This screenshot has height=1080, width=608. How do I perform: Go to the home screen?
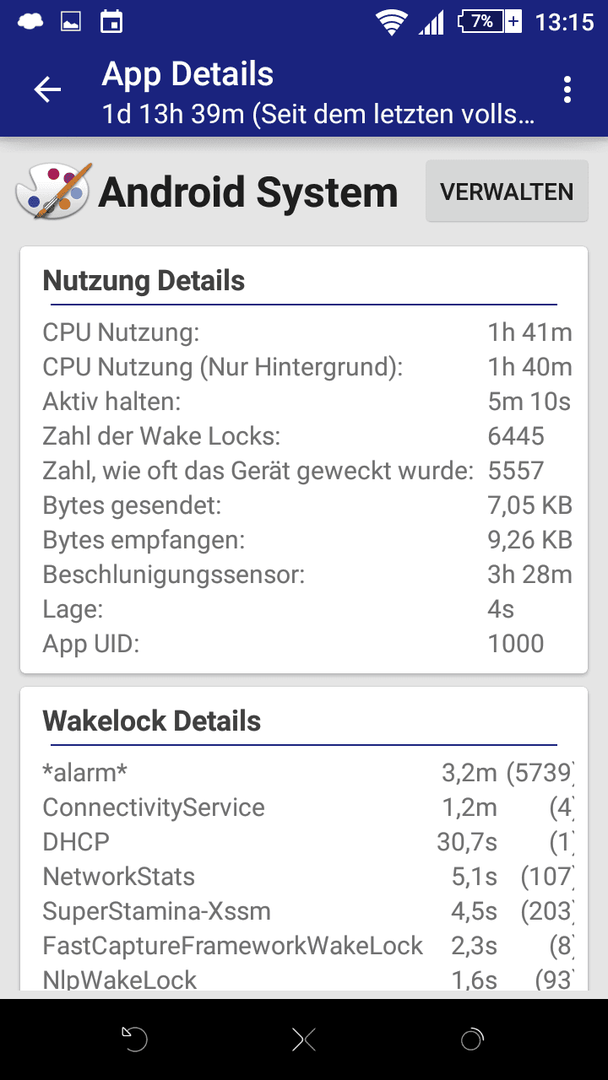[x=304, y=1039]
